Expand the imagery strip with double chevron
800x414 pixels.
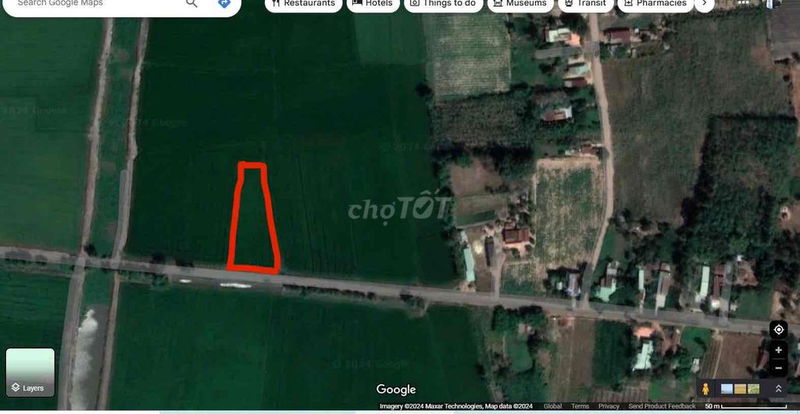pos(779,388)
